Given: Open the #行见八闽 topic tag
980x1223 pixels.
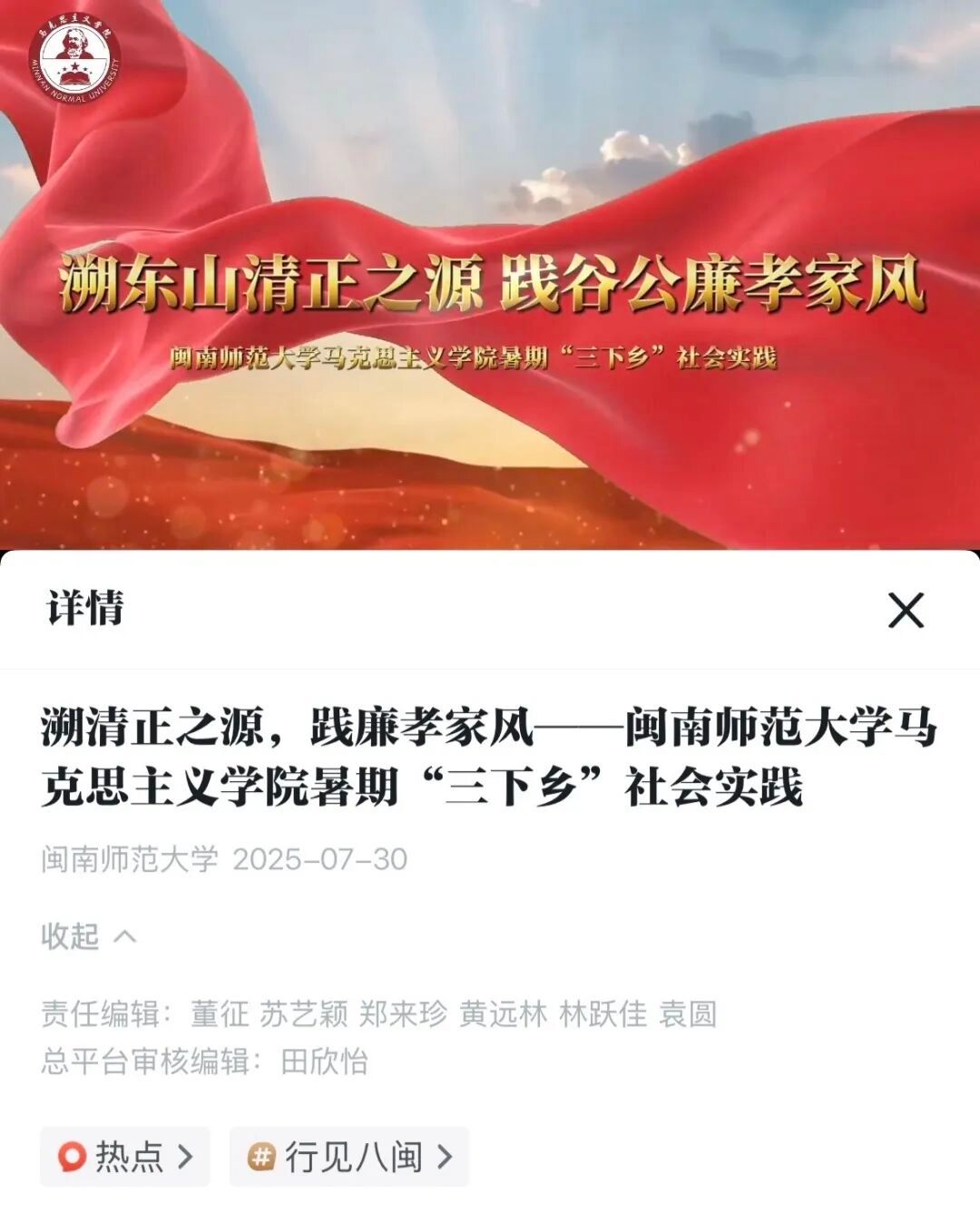Looking at the screenshot, I should [349, 1156].
